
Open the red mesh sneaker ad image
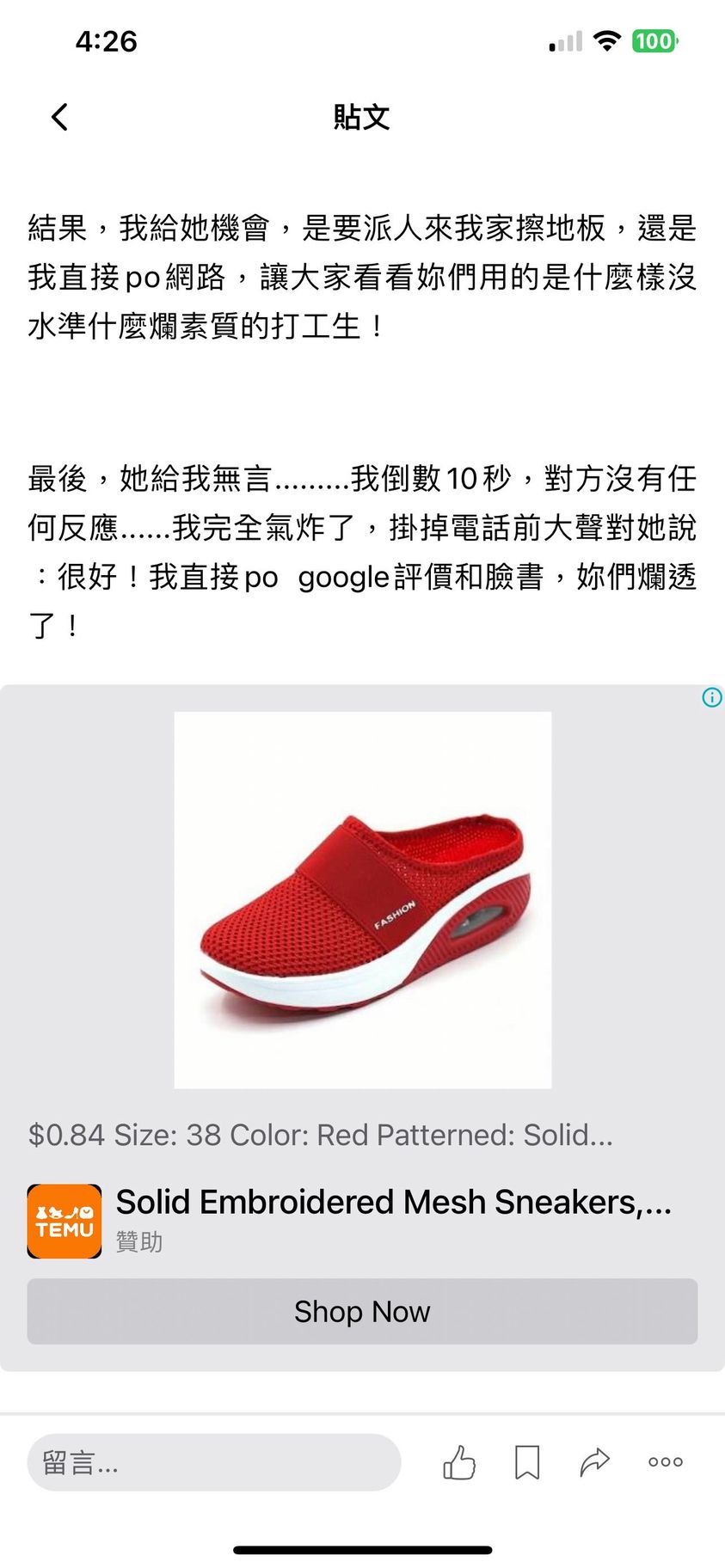(362, 899)
